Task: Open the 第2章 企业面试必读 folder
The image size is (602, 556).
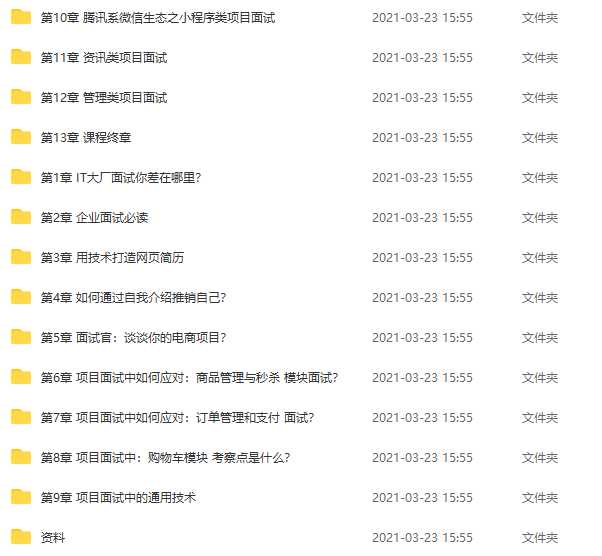Action: coord(94,218)
